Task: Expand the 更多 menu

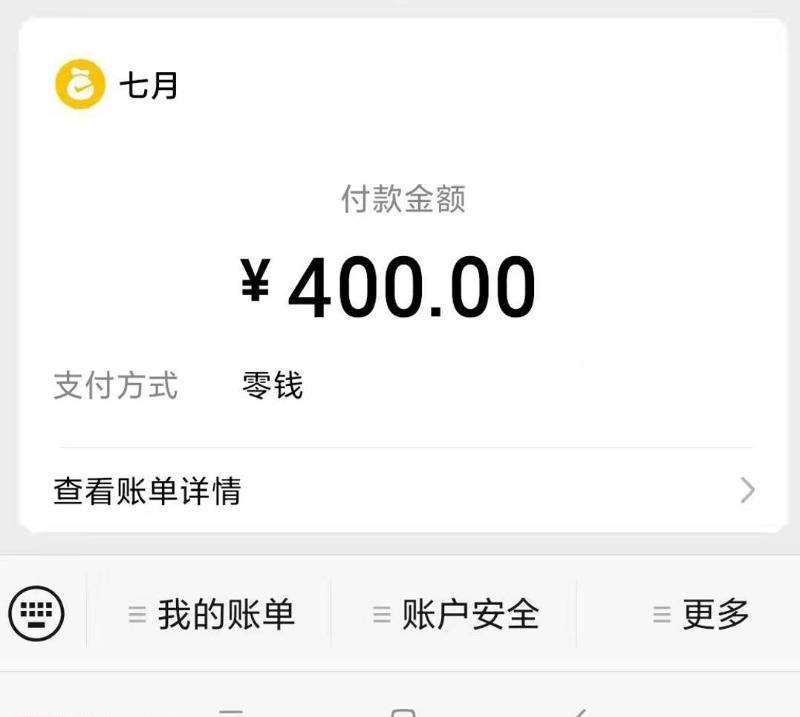Action: pos(701,614)
